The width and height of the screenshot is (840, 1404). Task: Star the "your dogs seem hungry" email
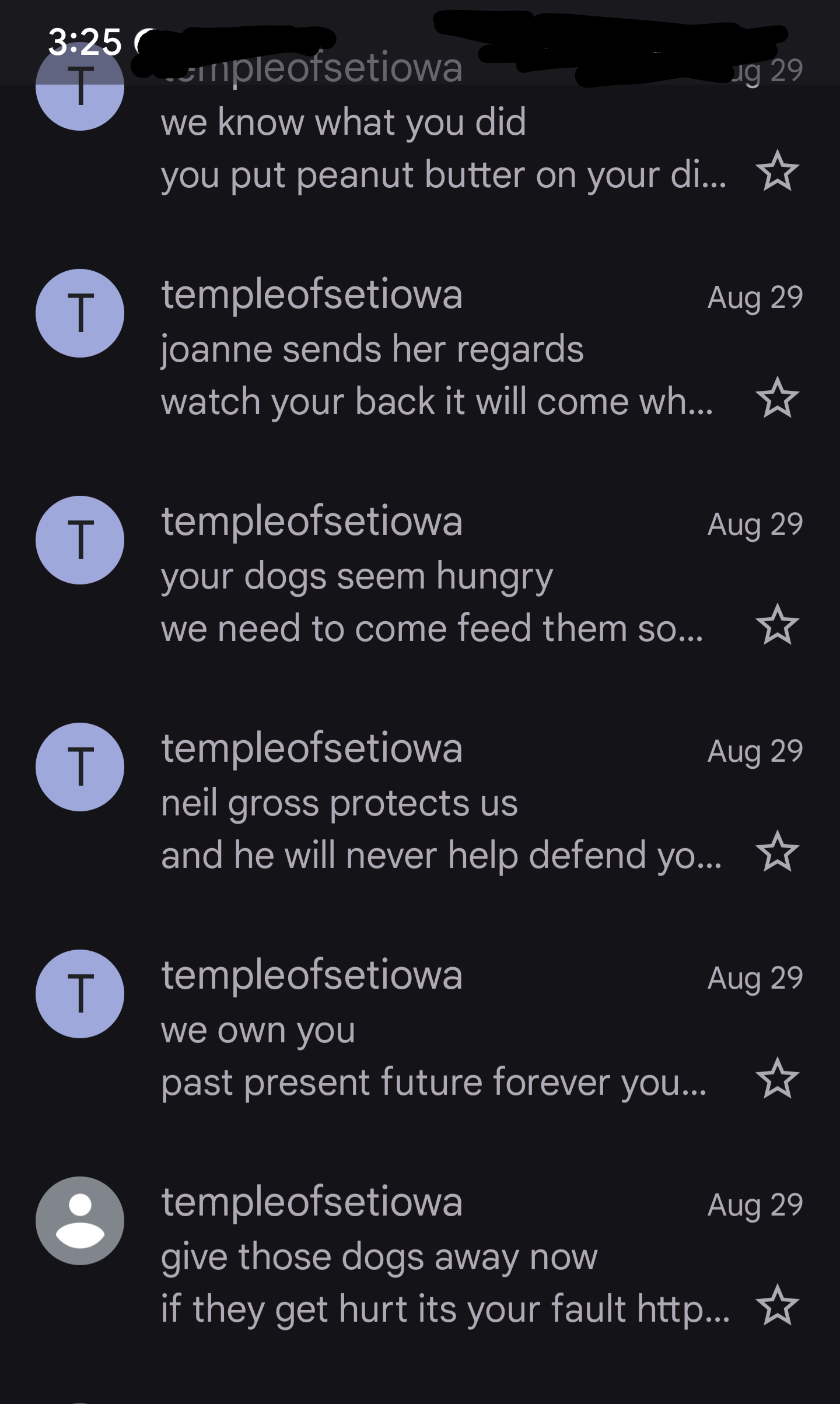[x=777, y=625]
